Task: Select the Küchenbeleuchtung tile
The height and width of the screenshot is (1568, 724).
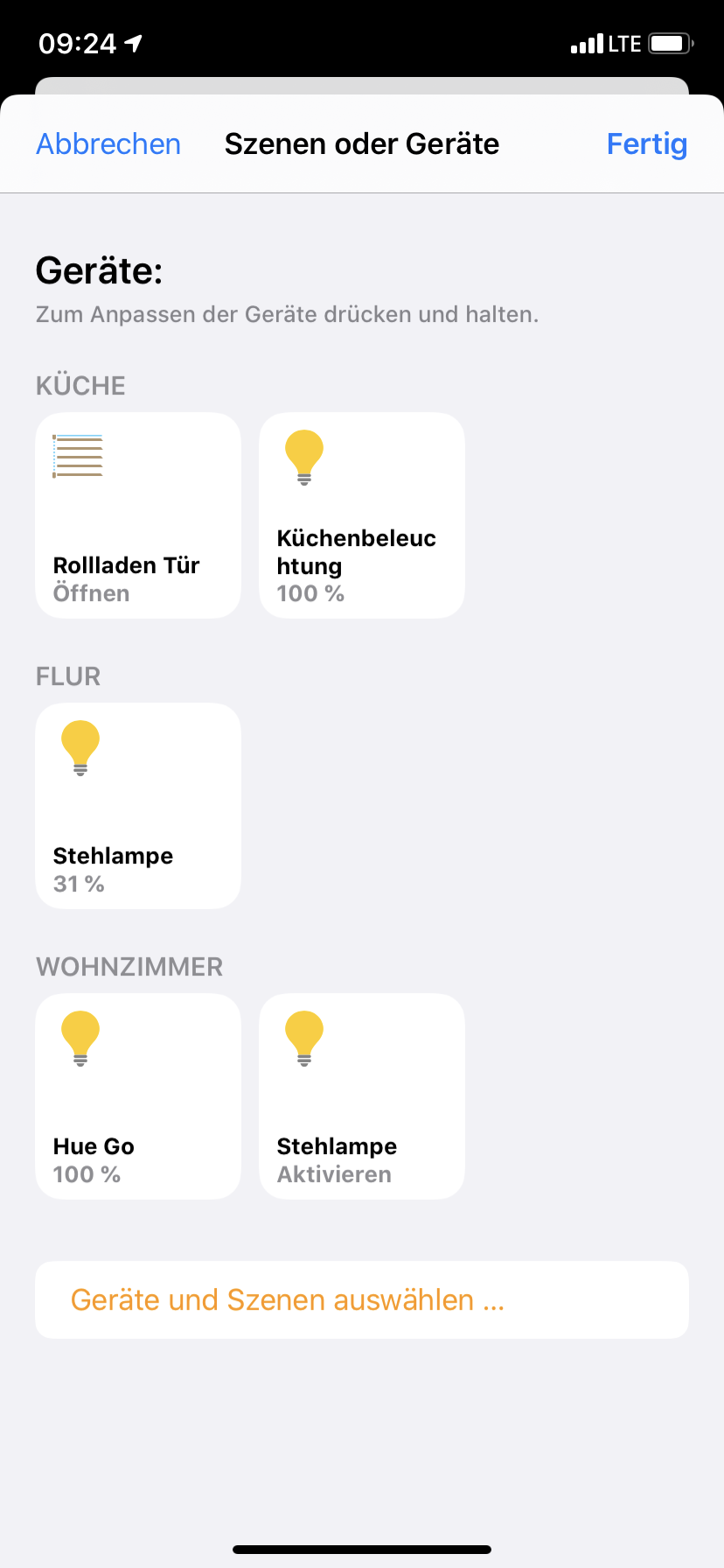Action: tap(362, 515)
